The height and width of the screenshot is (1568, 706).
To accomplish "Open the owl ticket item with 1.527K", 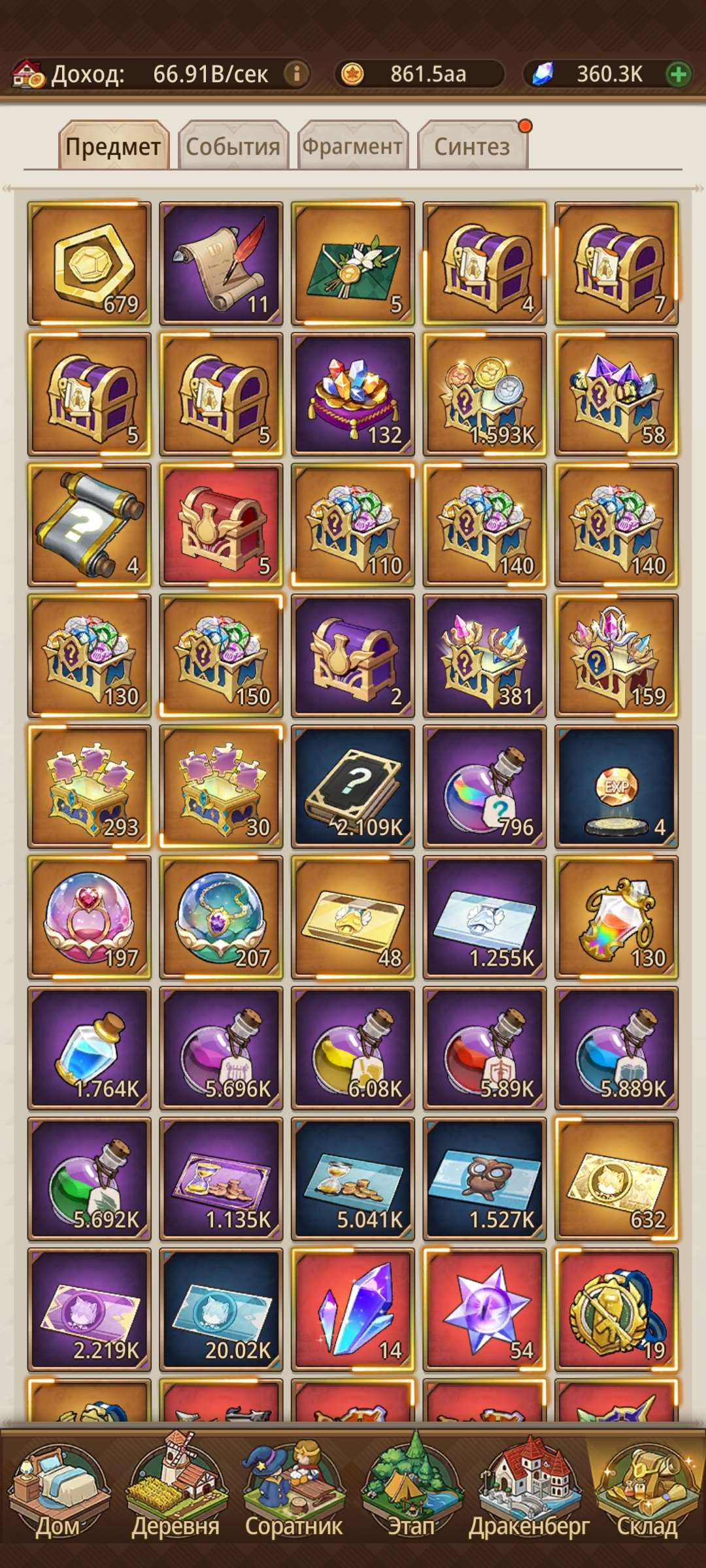I will click(484, 1179).
